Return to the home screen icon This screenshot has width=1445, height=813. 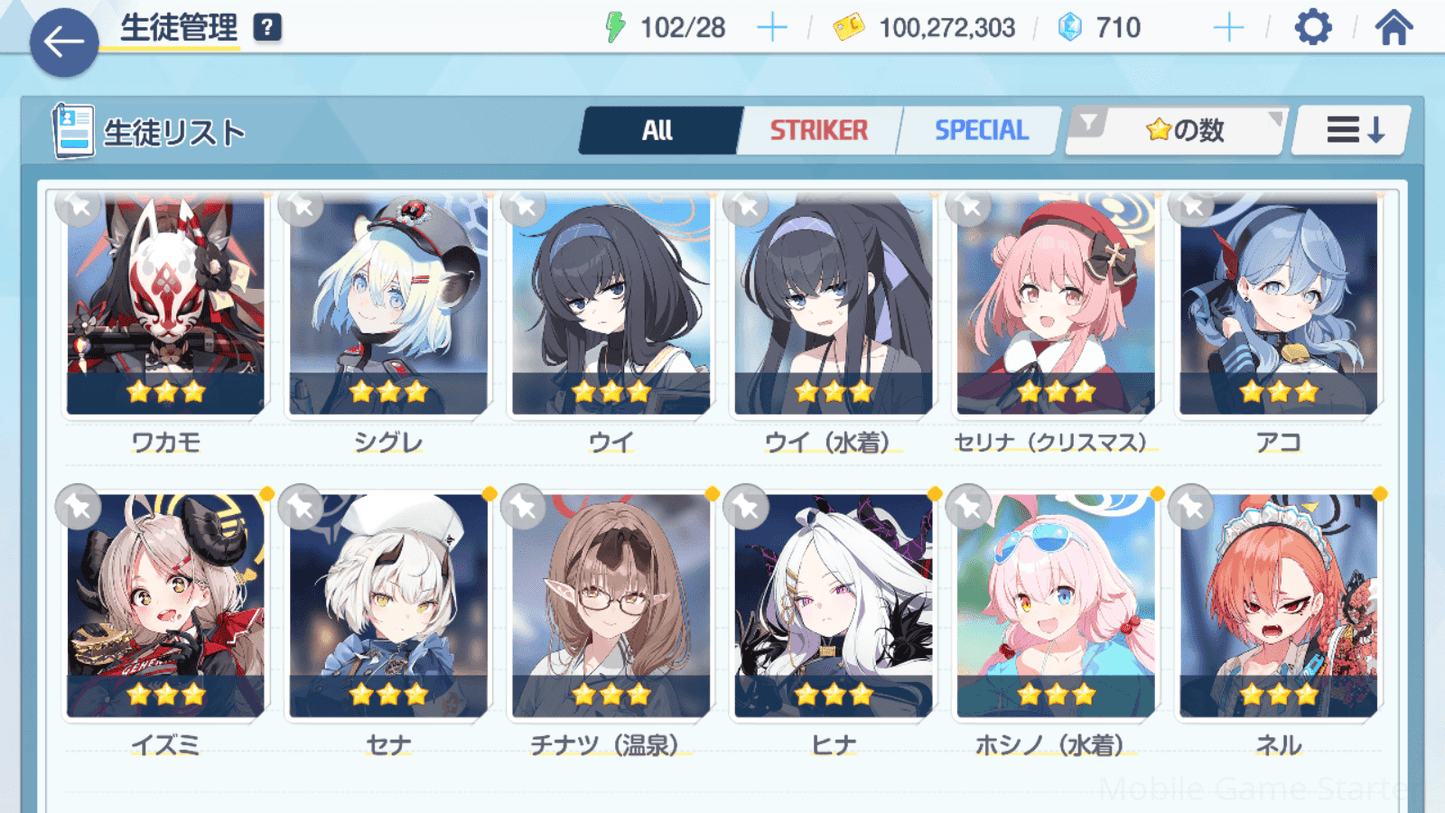(1393, 27)
